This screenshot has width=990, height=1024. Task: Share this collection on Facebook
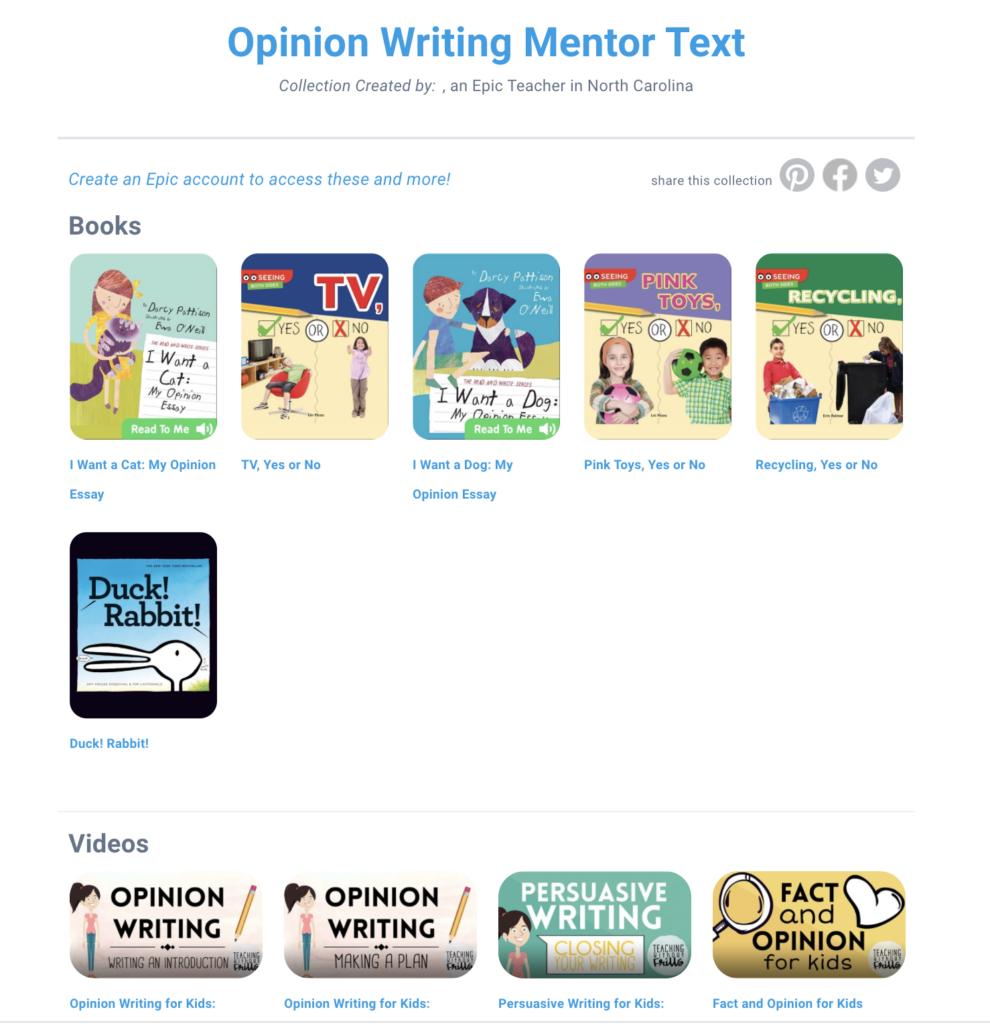point(840,175)
